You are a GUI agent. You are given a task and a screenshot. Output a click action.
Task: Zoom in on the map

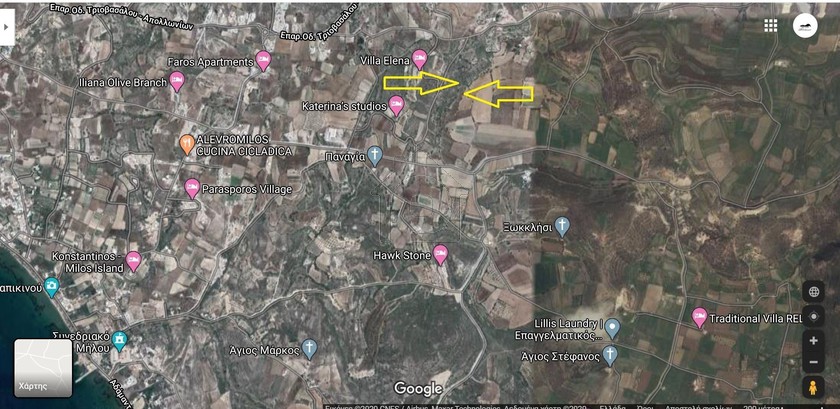pos(812,341)
